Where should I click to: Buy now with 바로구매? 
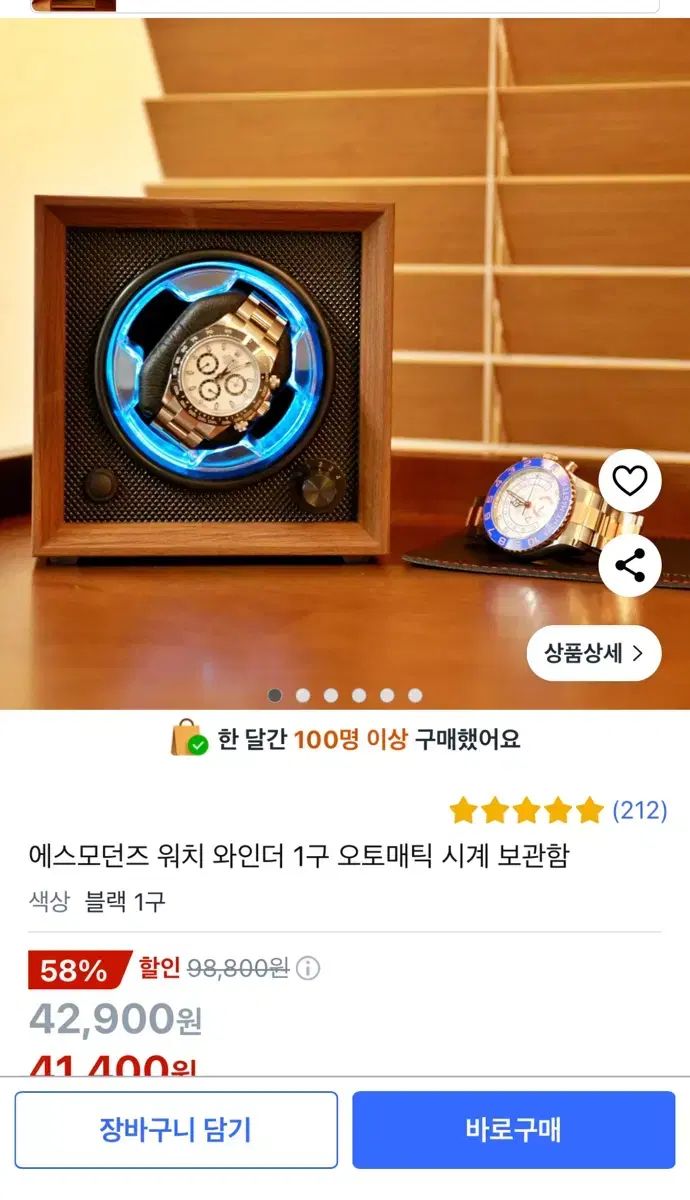(513, 1130)
